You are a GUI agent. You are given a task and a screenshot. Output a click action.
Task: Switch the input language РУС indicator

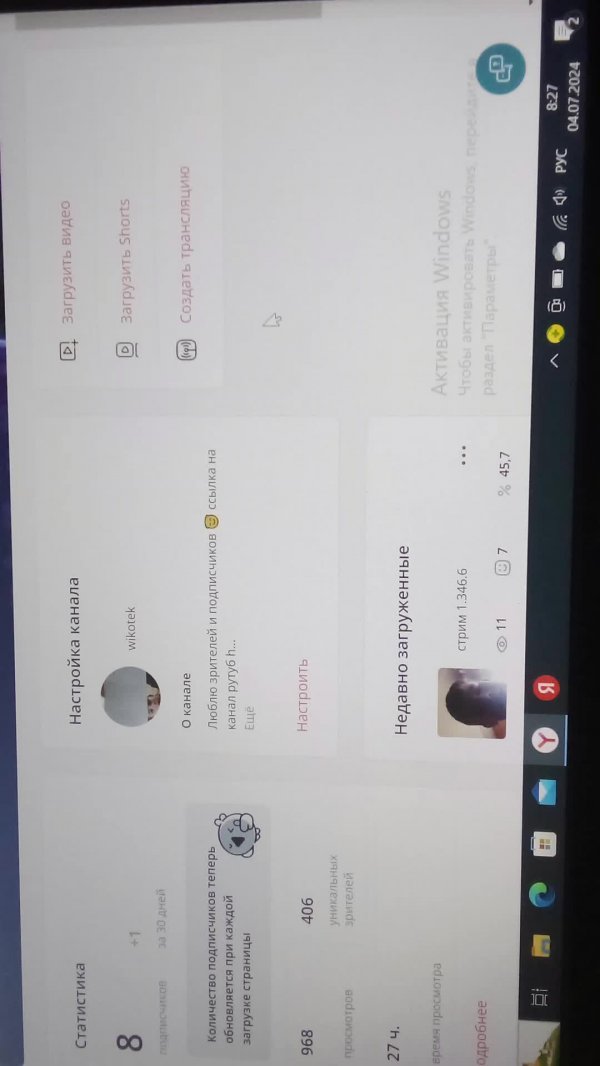coord(560,160)
